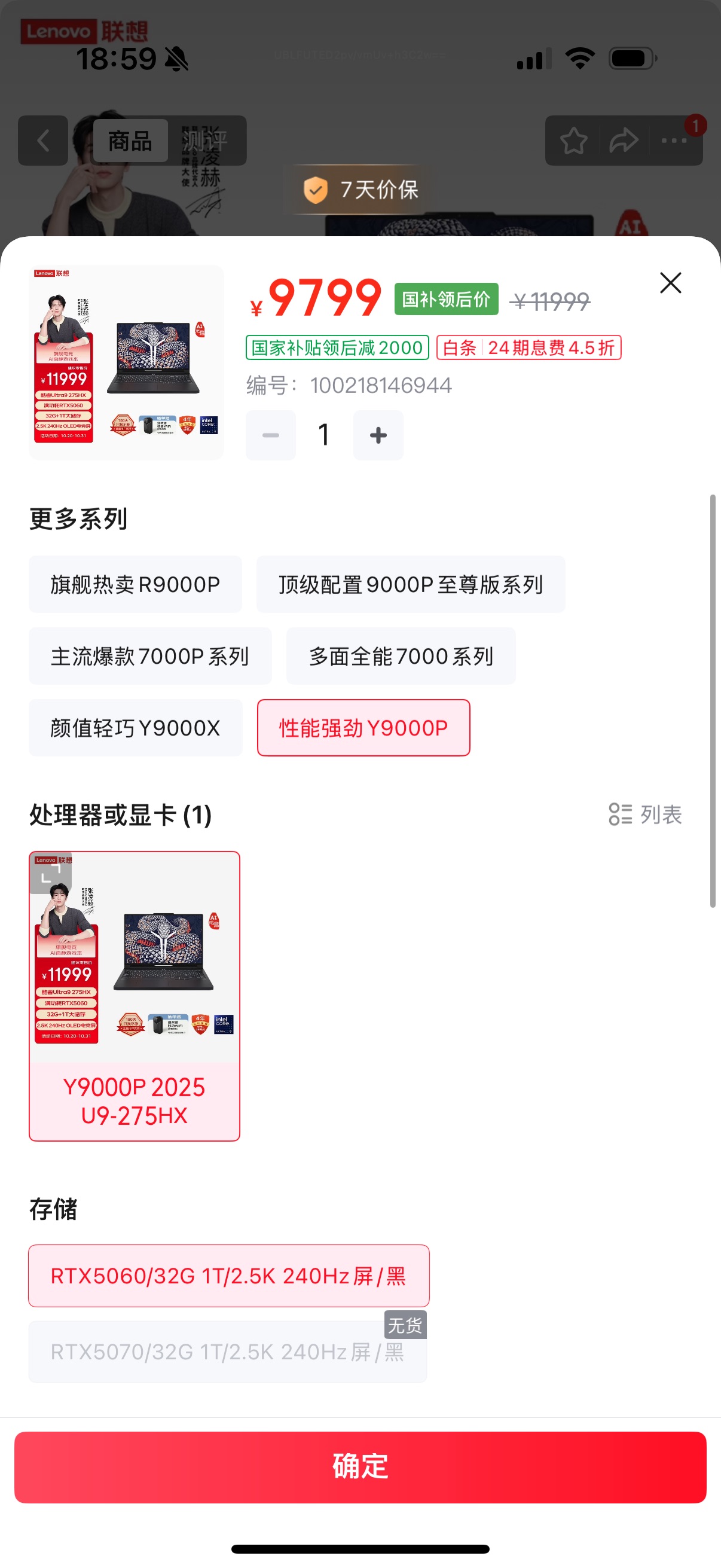
Task: Switch to 颜值轻巧 Y9000X series
Action: coord(135,728)
